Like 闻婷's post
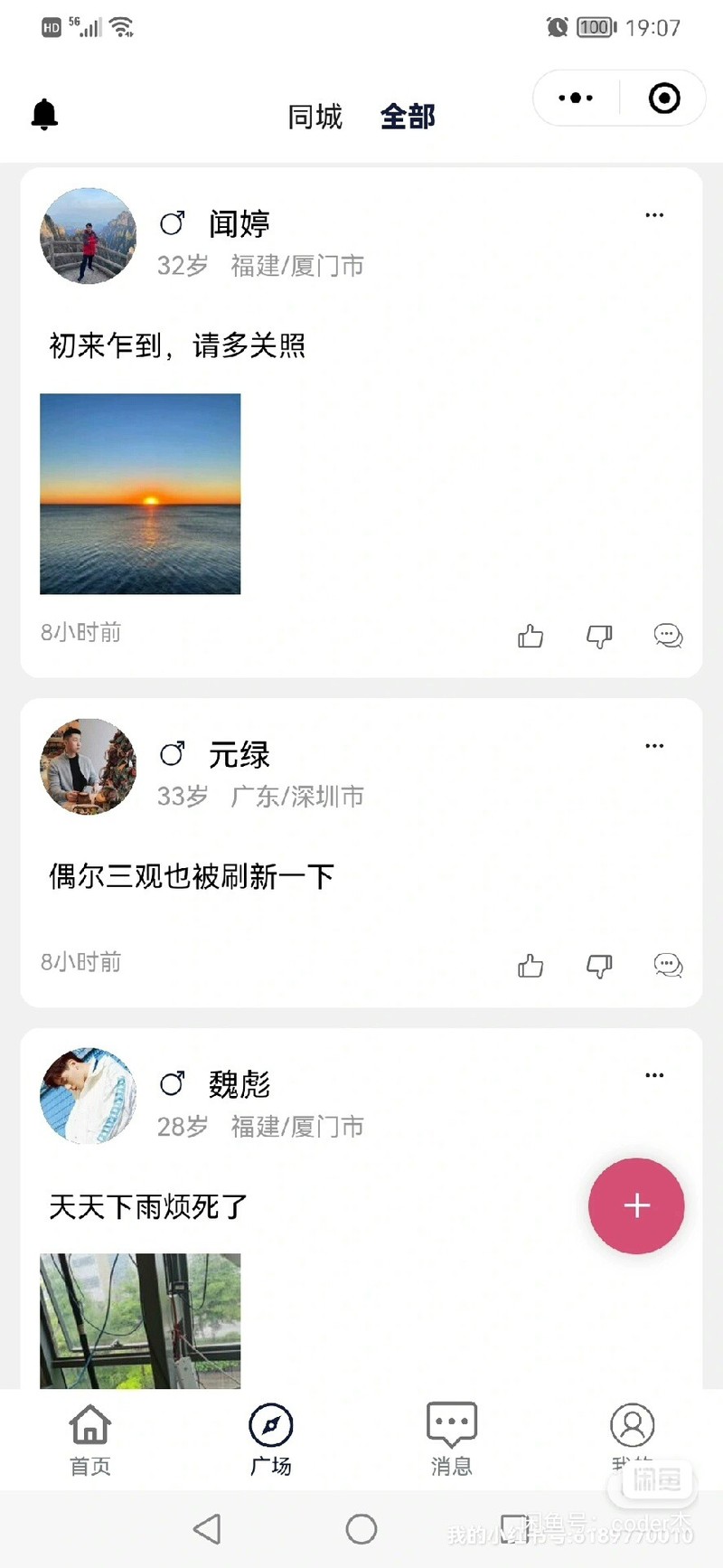This screenshot has width=723, height=1568. [531, 637]
